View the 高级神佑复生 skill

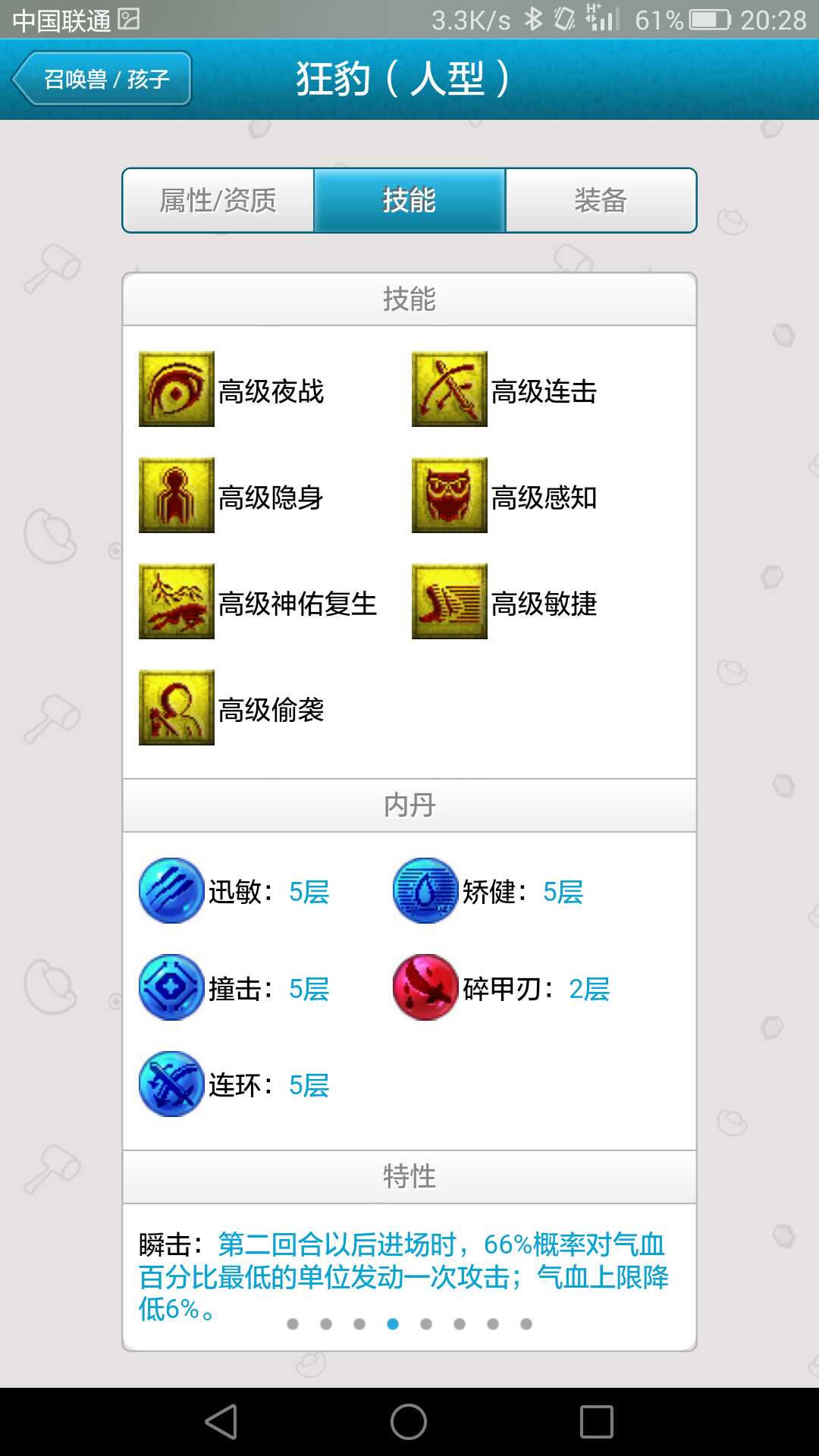click(176, 601)
